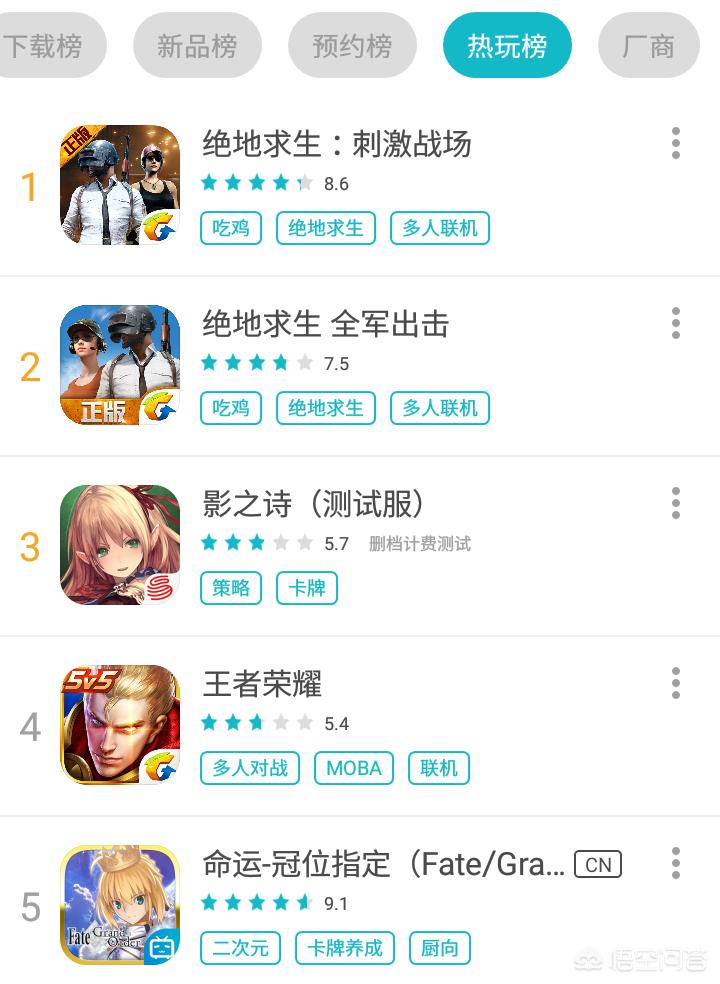
Task: Switch to the 厂商 tab
Action: coord(648,46)
